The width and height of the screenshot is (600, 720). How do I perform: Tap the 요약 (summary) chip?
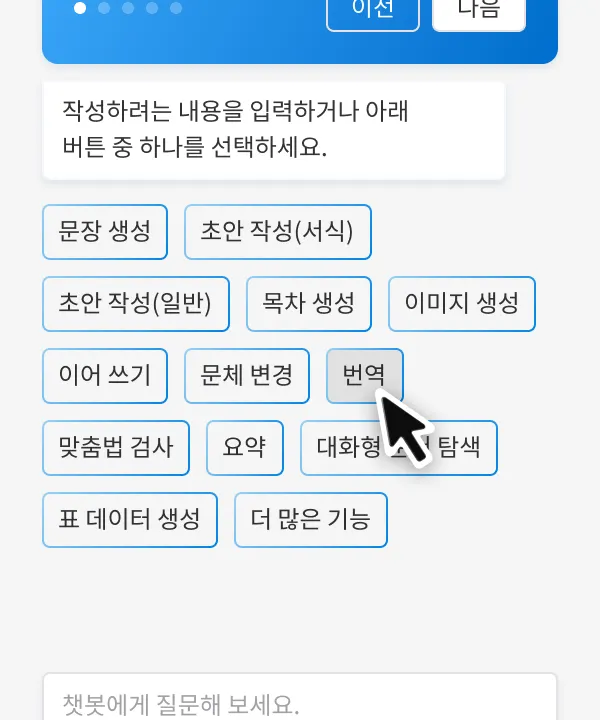pos(245,448)
